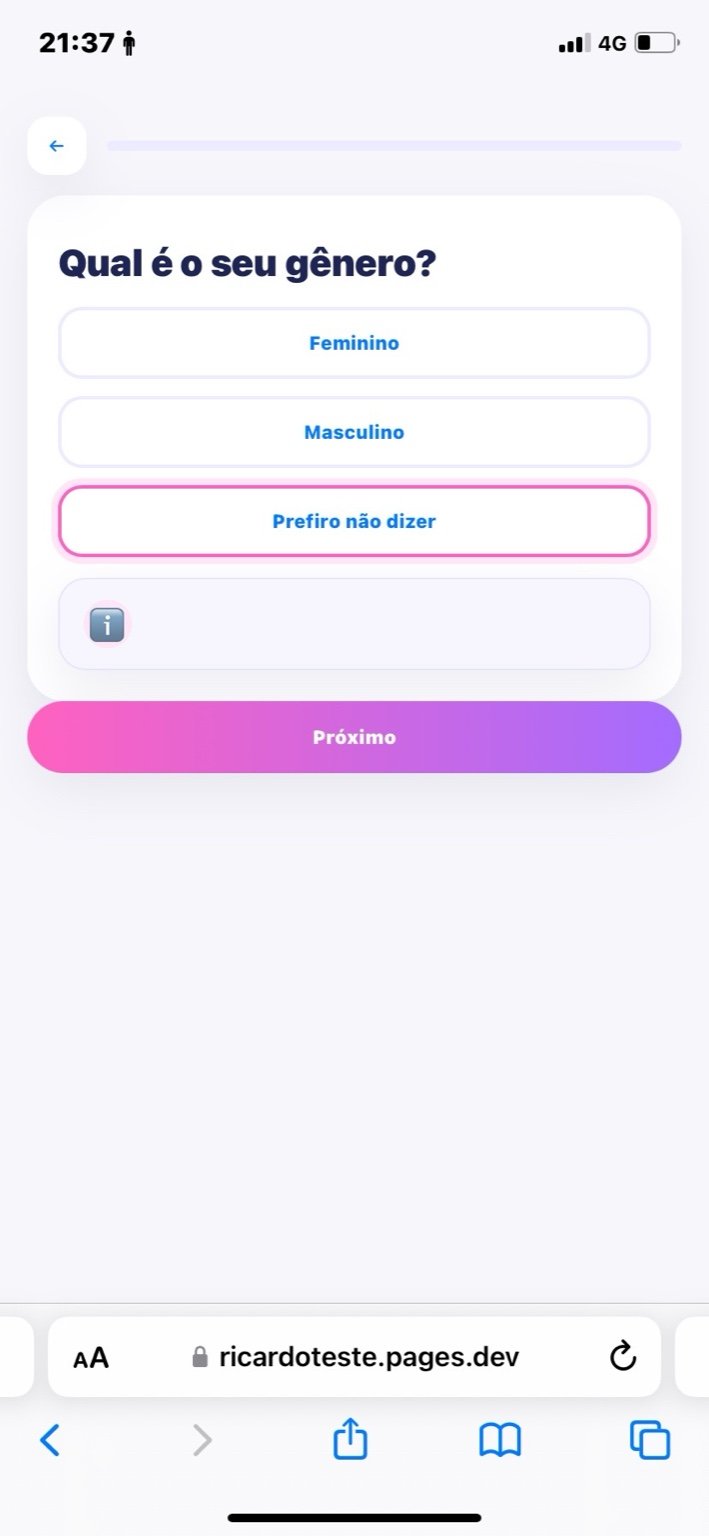
Task: Go back with the arrow button
Action: point(57,146)
